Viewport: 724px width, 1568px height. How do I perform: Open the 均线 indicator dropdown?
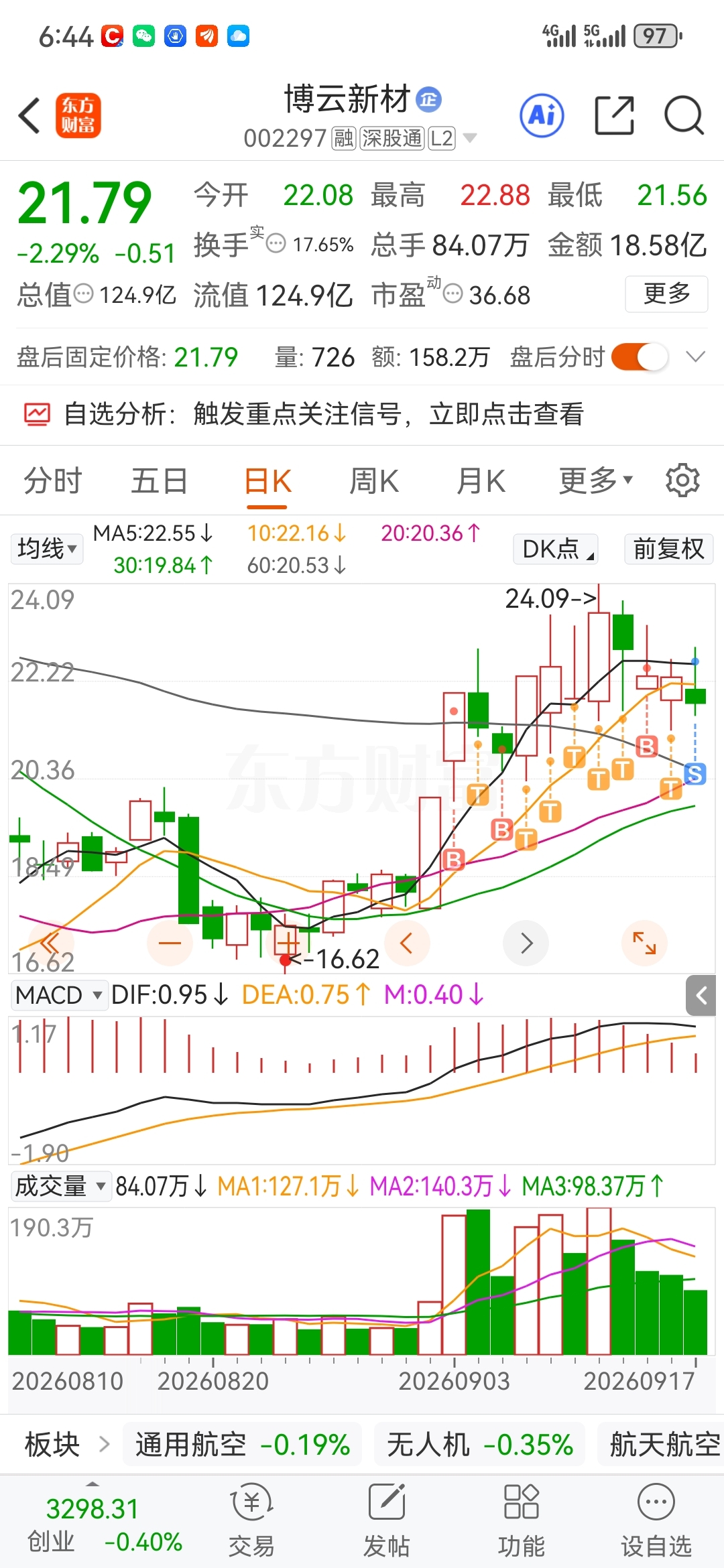click(46, 549)
